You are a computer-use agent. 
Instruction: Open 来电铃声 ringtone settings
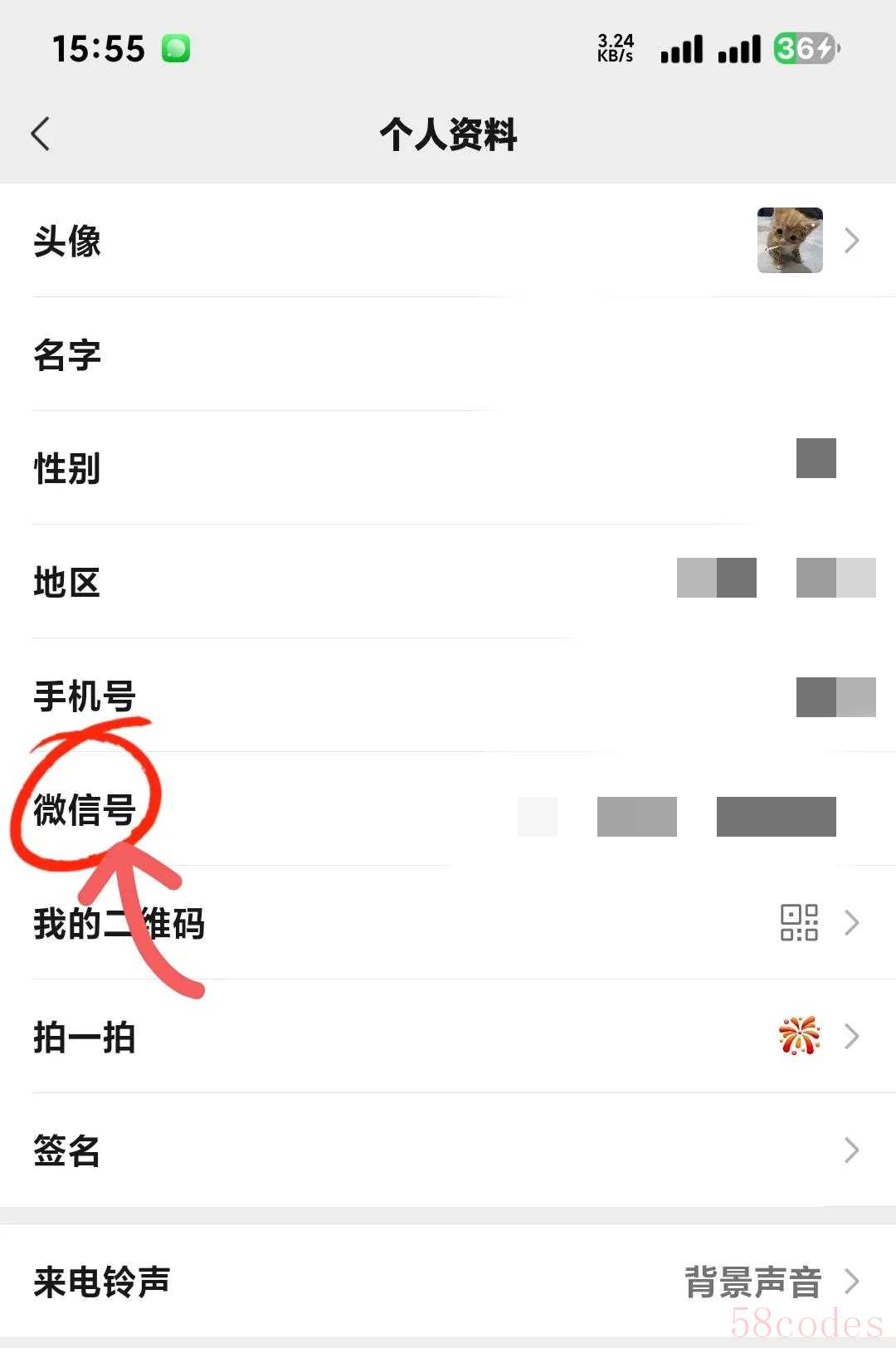[x=448, y=1282]
